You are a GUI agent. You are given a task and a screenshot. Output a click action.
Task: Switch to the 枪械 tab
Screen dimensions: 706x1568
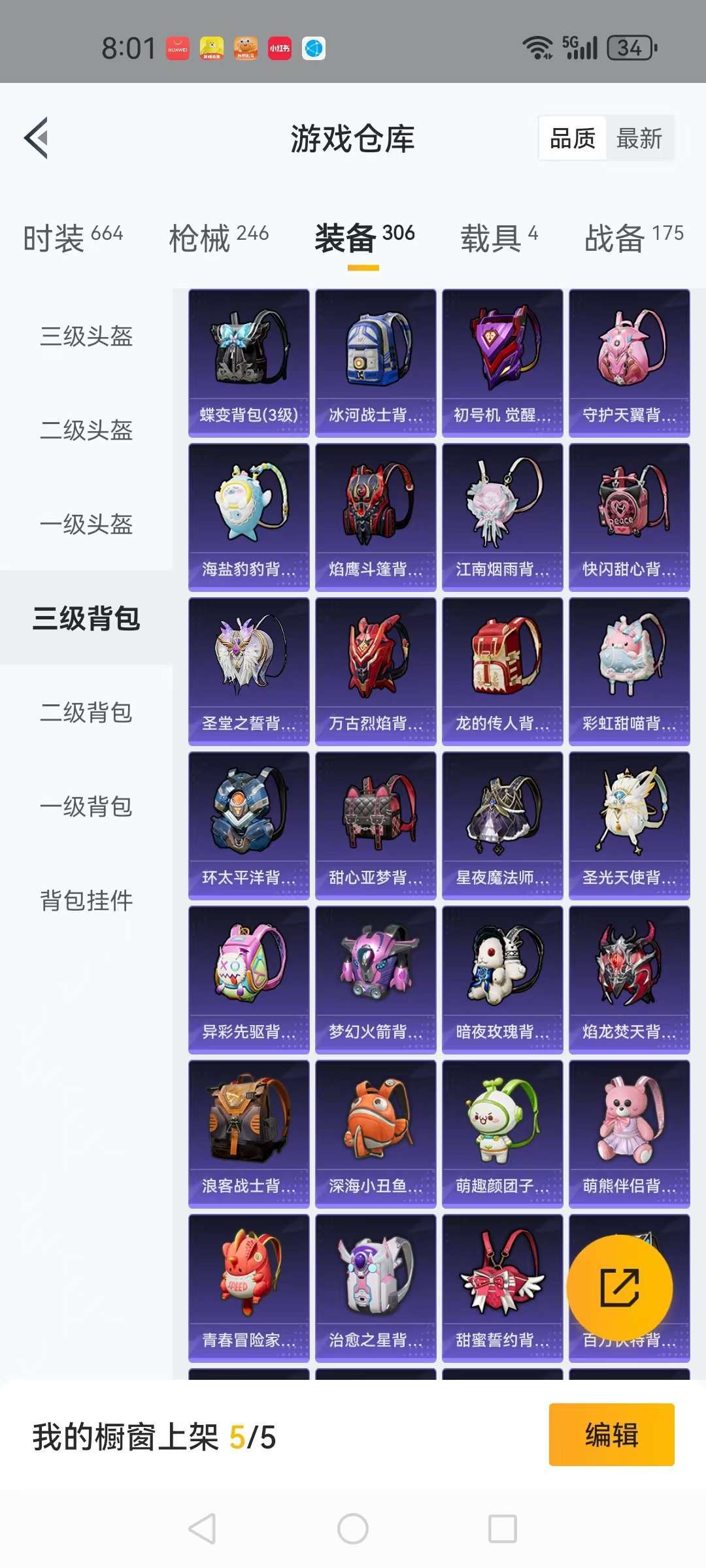(218, 238)
